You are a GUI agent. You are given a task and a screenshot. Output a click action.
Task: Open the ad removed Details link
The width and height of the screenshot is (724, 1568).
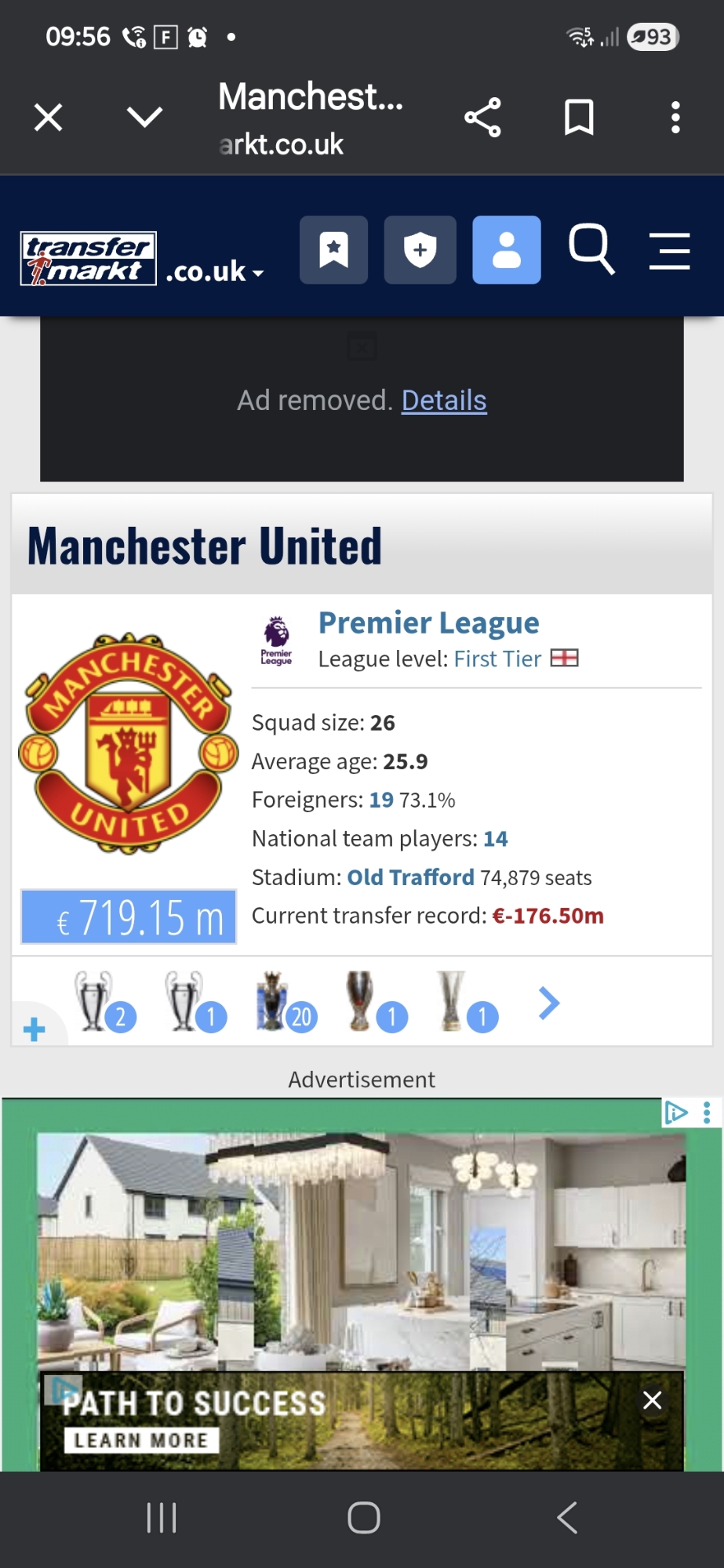pos(444,401)
